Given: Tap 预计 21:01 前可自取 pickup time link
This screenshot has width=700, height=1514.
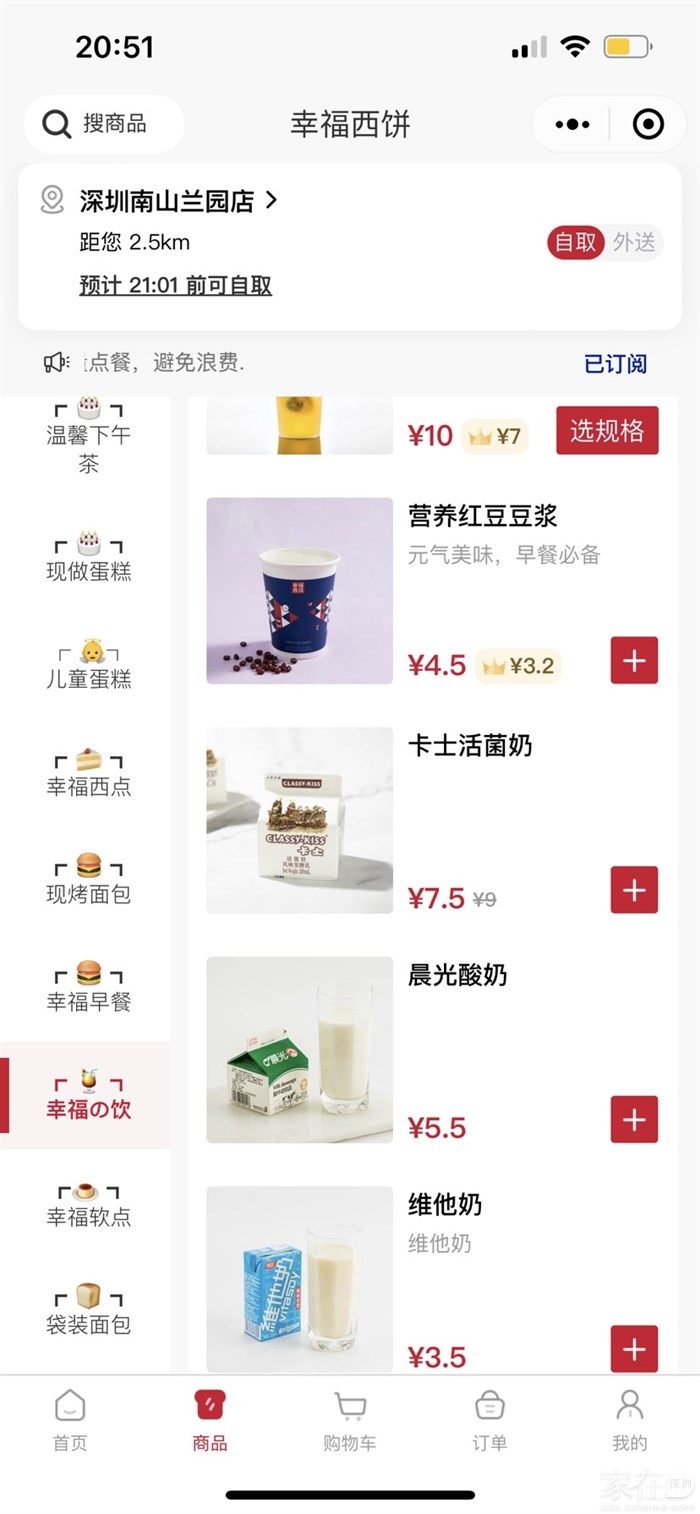Looking at the screenshot, I should [176, 286].
